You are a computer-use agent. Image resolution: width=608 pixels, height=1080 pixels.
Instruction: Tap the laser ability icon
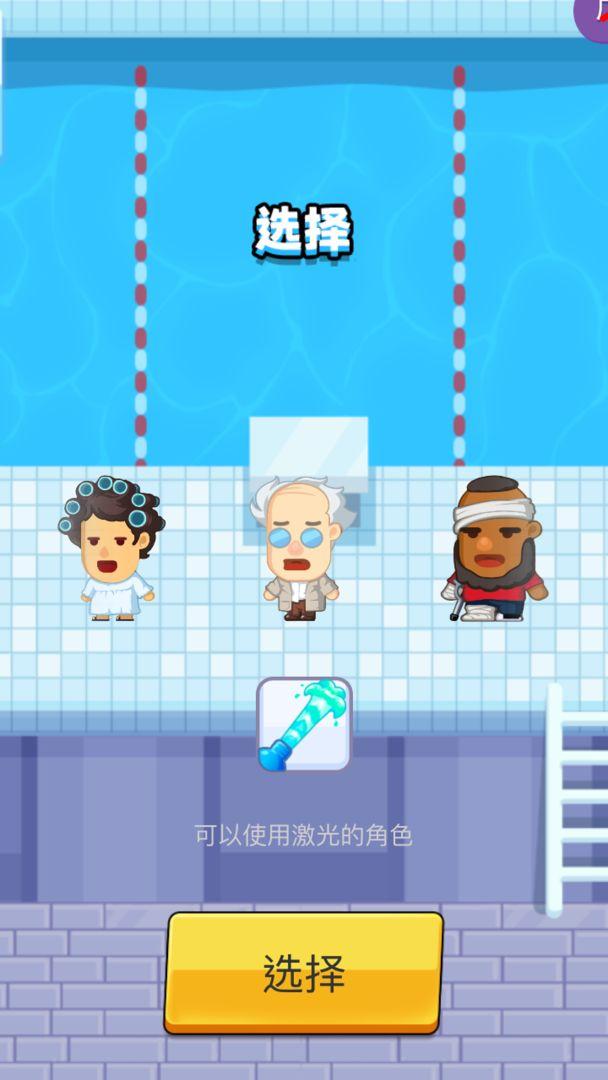coord(304,725)
